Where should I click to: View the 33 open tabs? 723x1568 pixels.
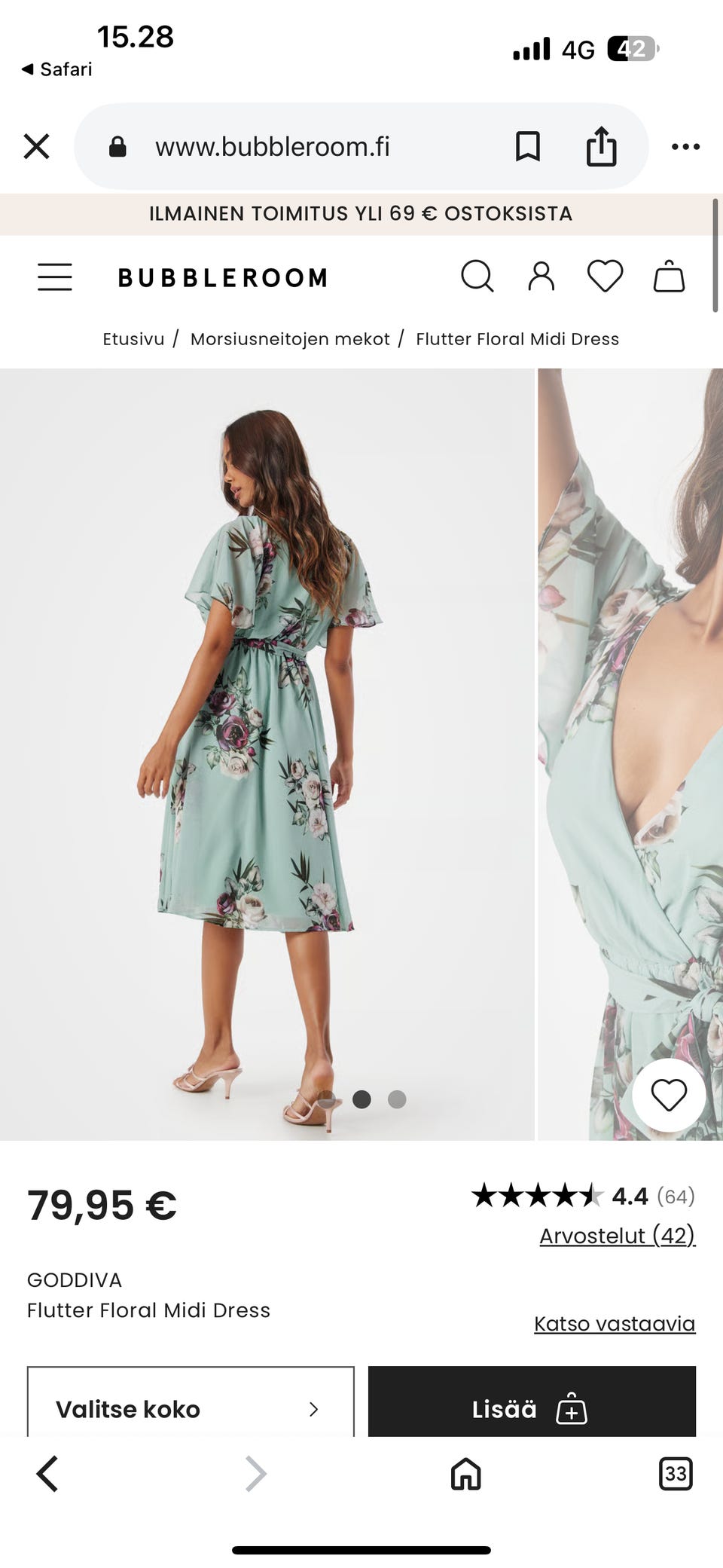[676, 1473]
